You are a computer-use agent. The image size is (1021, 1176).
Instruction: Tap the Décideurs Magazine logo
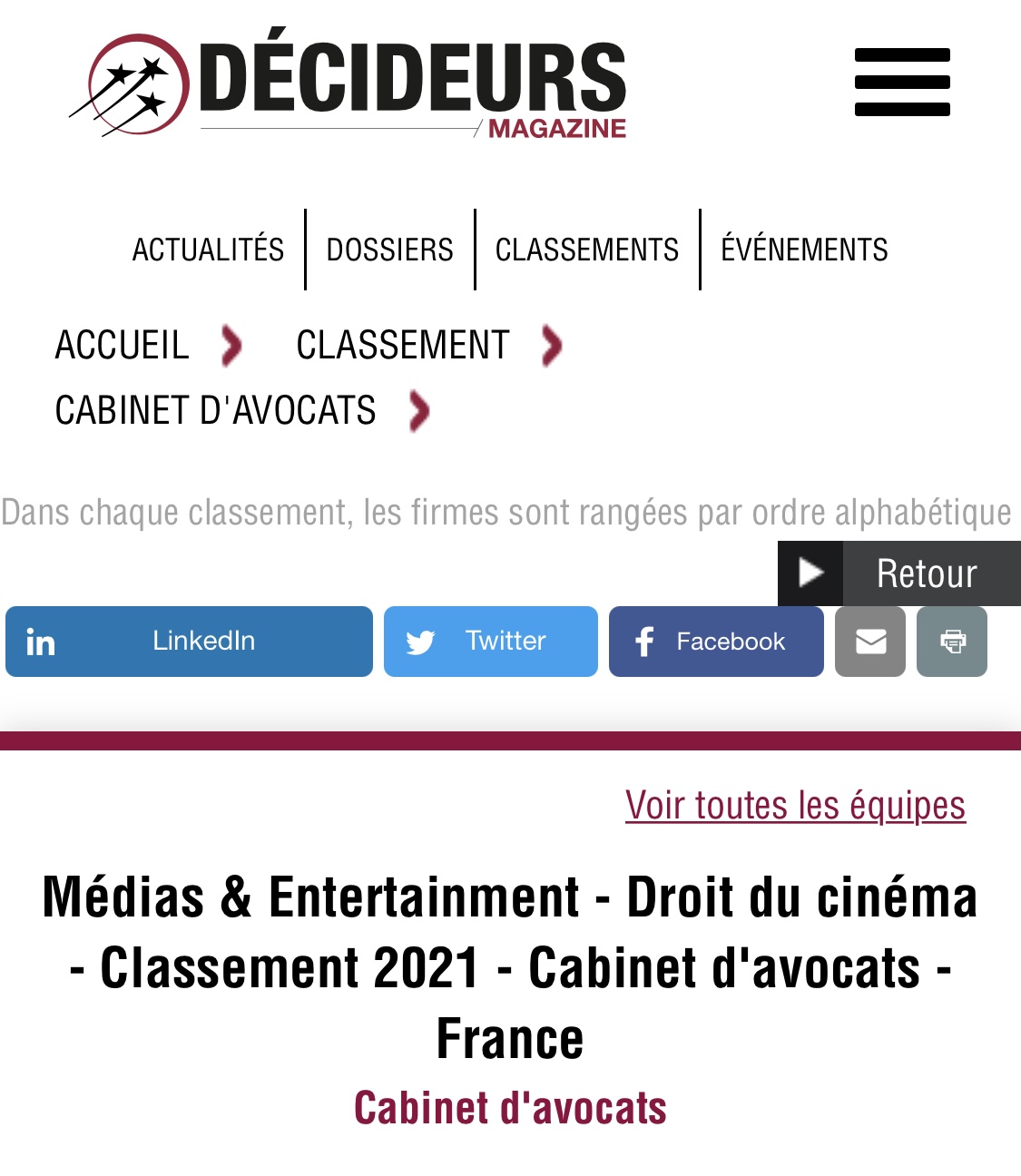pyautogui.click(x=349, y=83)
